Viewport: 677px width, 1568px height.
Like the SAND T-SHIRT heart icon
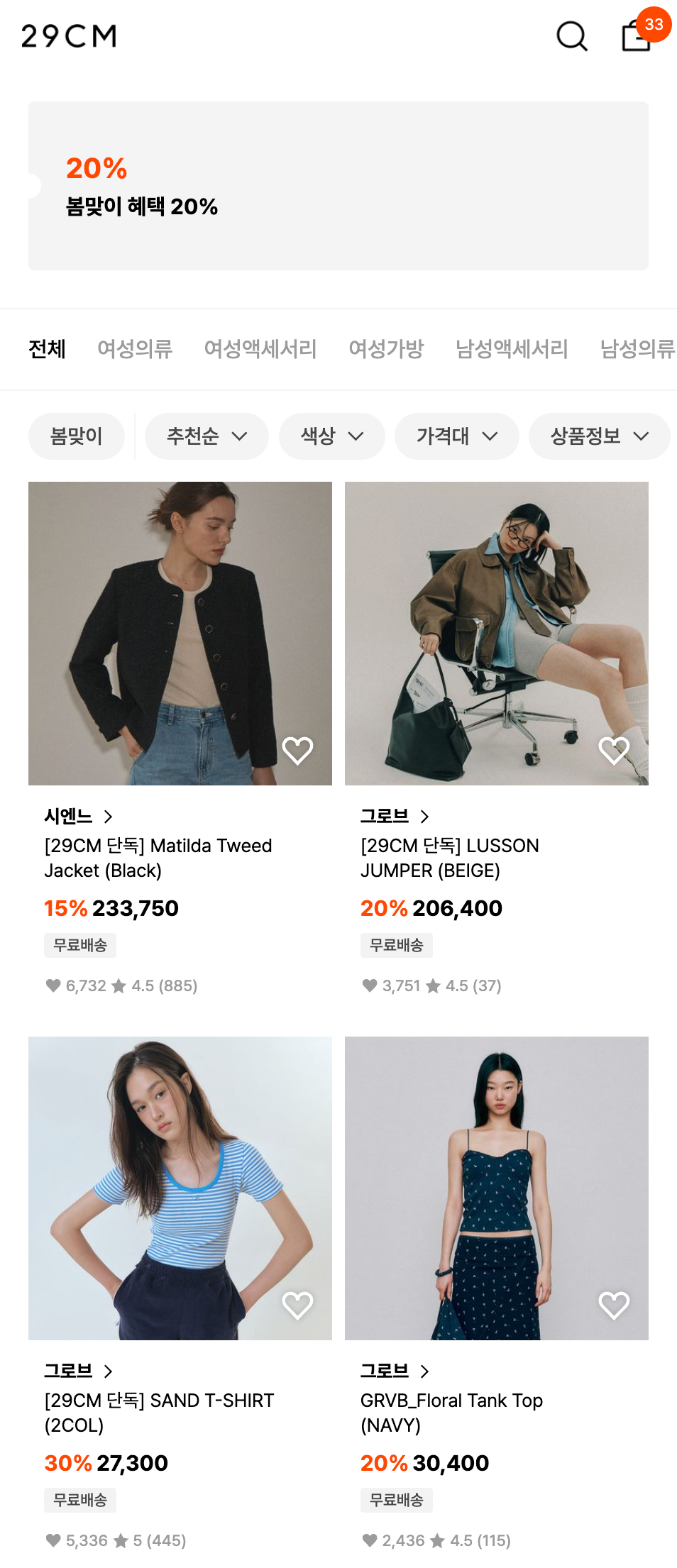coord(297,1305)
